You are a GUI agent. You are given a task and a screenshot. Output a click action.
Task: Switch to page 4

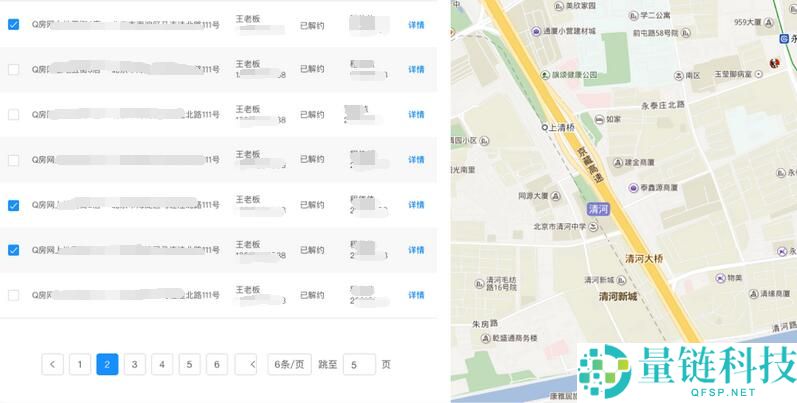coord(162,365)
